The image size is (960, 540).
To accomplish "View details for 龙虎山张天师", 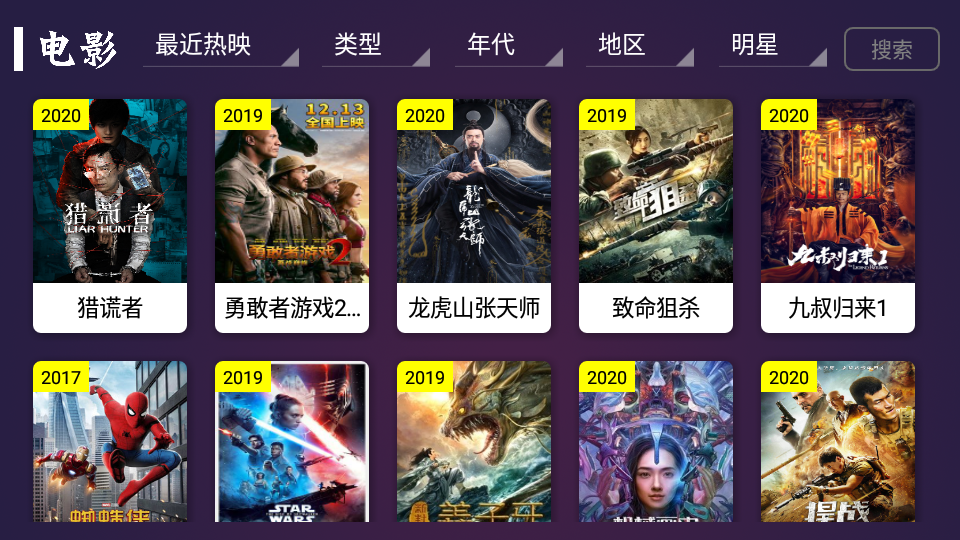I will [x=474, y=215].
